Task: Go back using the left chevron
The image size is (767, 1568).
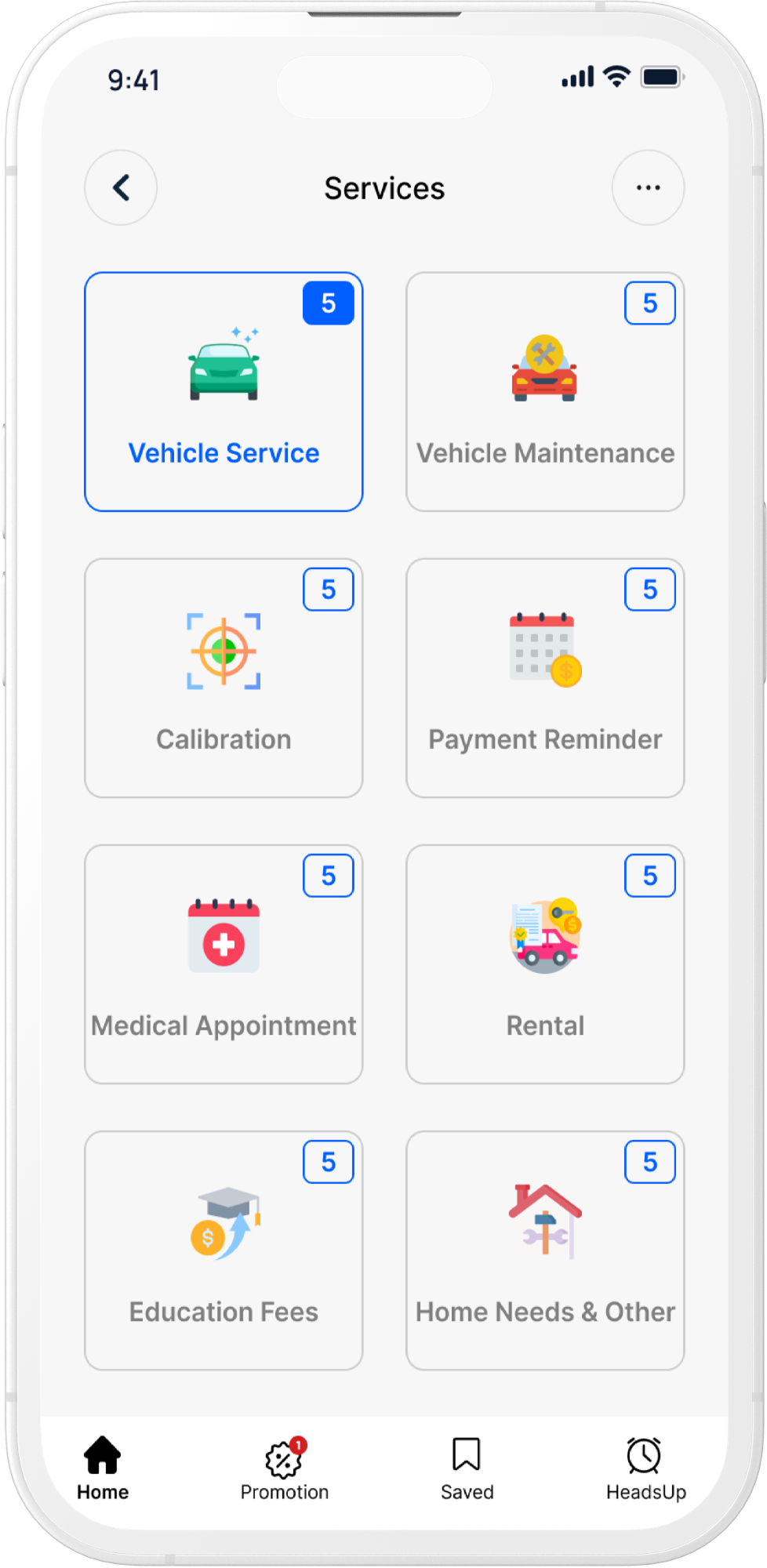Action: tap(121, 187)
